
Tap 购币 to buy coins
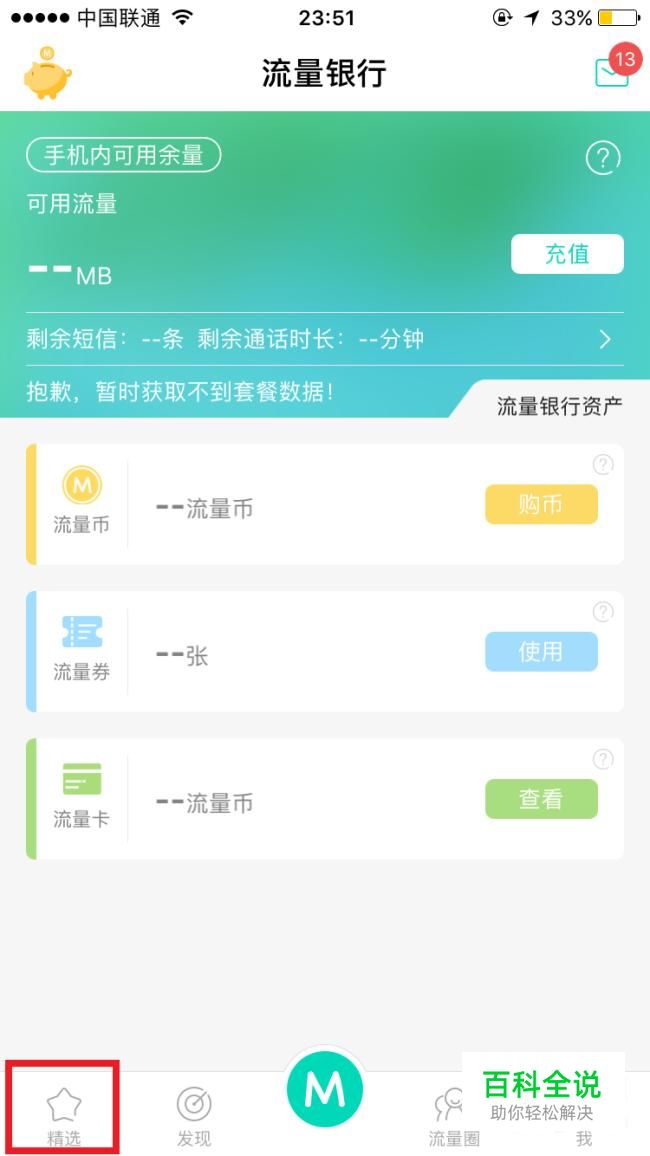(x=541, y=504)
